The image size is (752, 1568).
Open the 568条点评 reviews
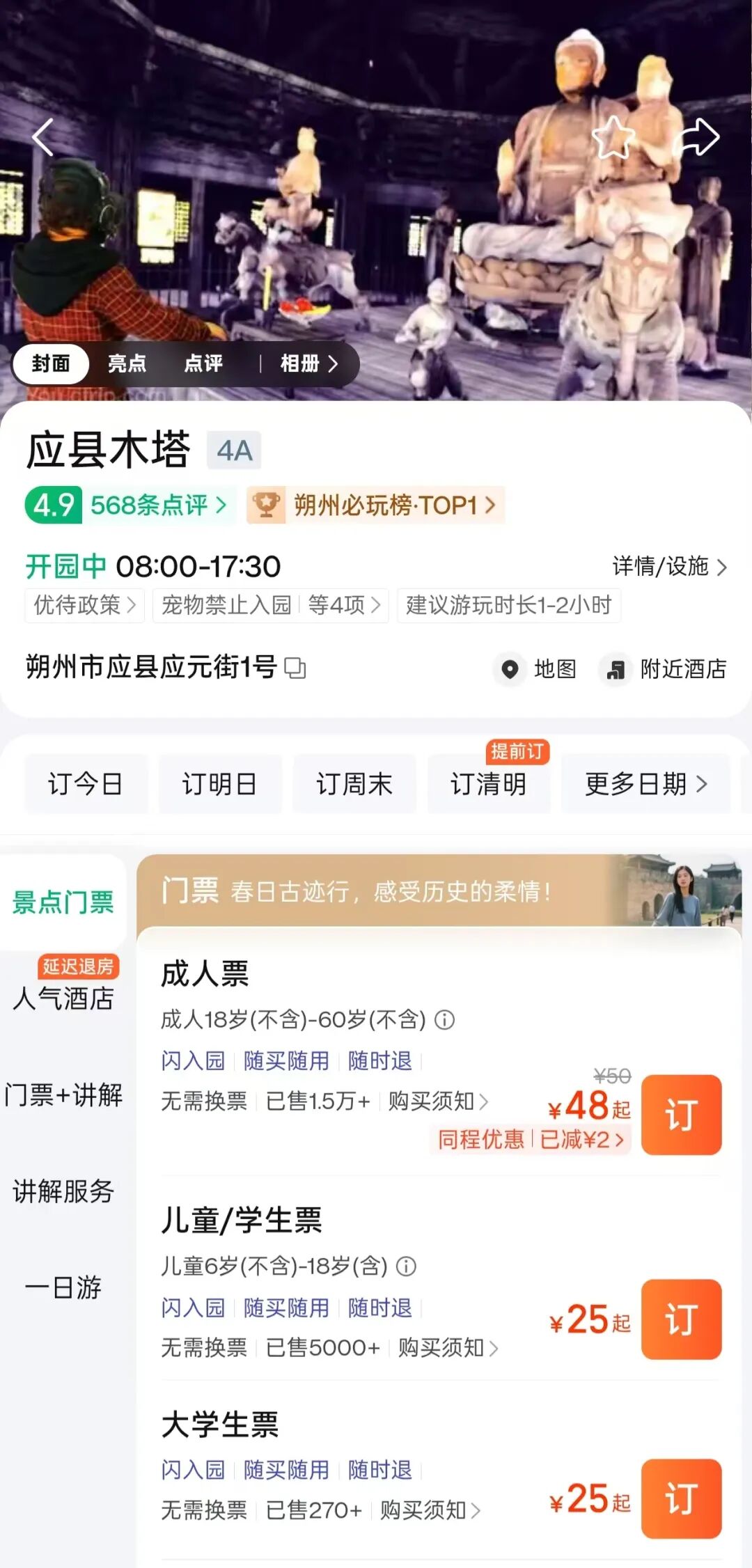pos(159,505)
